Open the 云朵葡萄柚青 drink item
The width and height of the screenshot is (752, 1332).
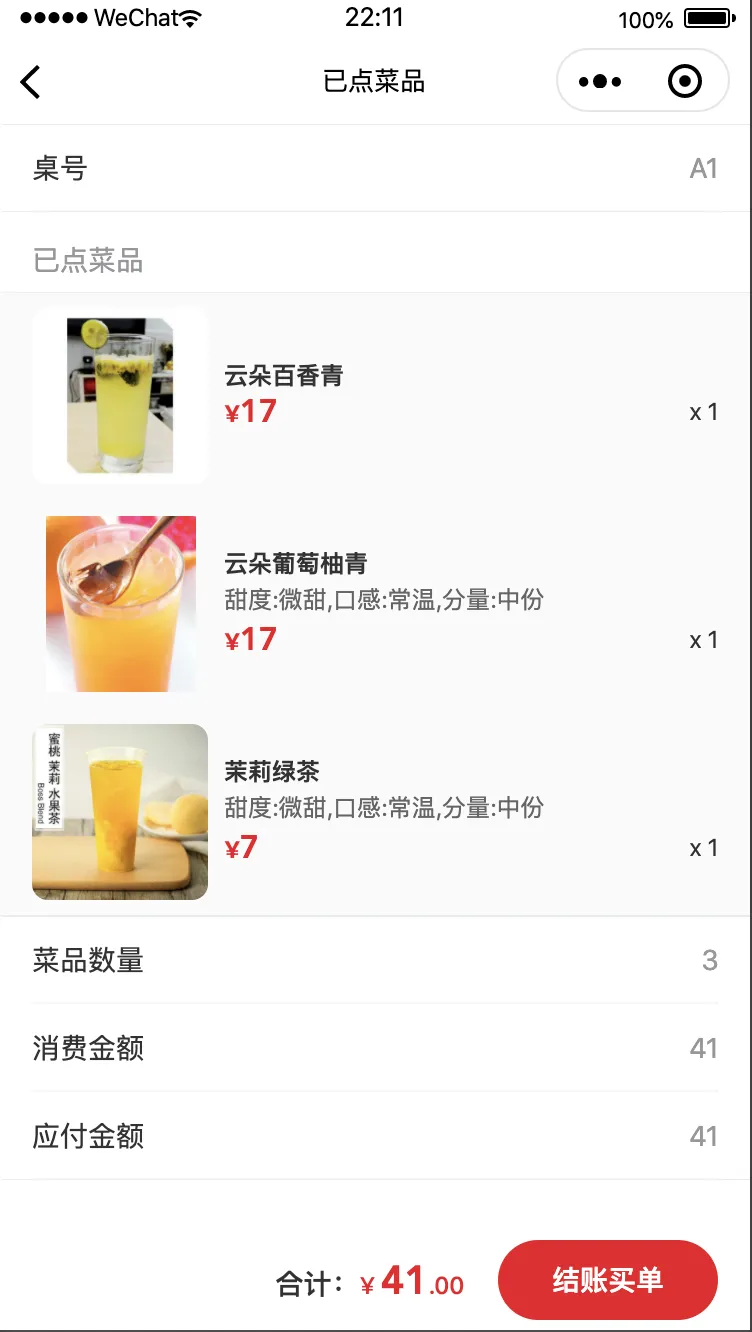click(x=296, y=564)
